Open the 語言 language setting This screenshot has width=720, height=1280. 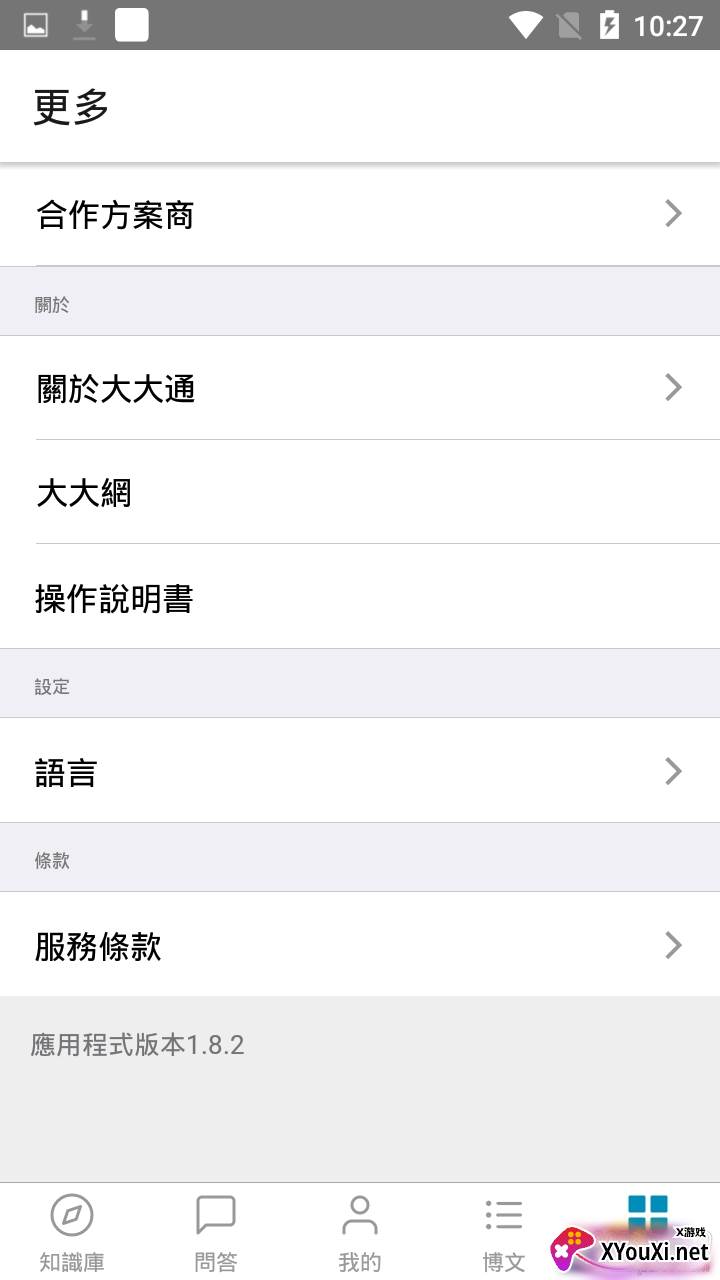pyautogui.click(x=360, y=771)
